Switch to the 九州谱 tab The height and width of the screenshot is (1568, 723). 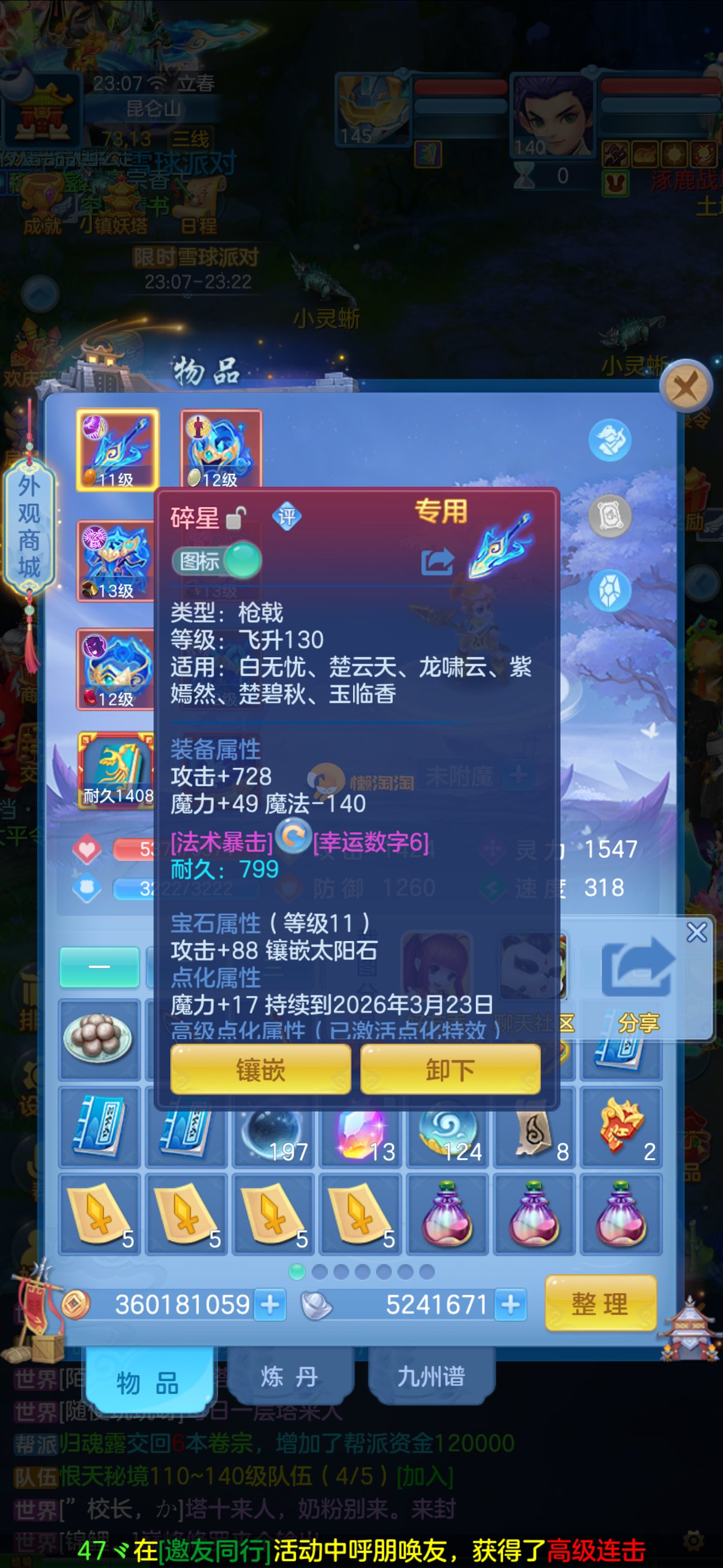tap(431, 1376)
